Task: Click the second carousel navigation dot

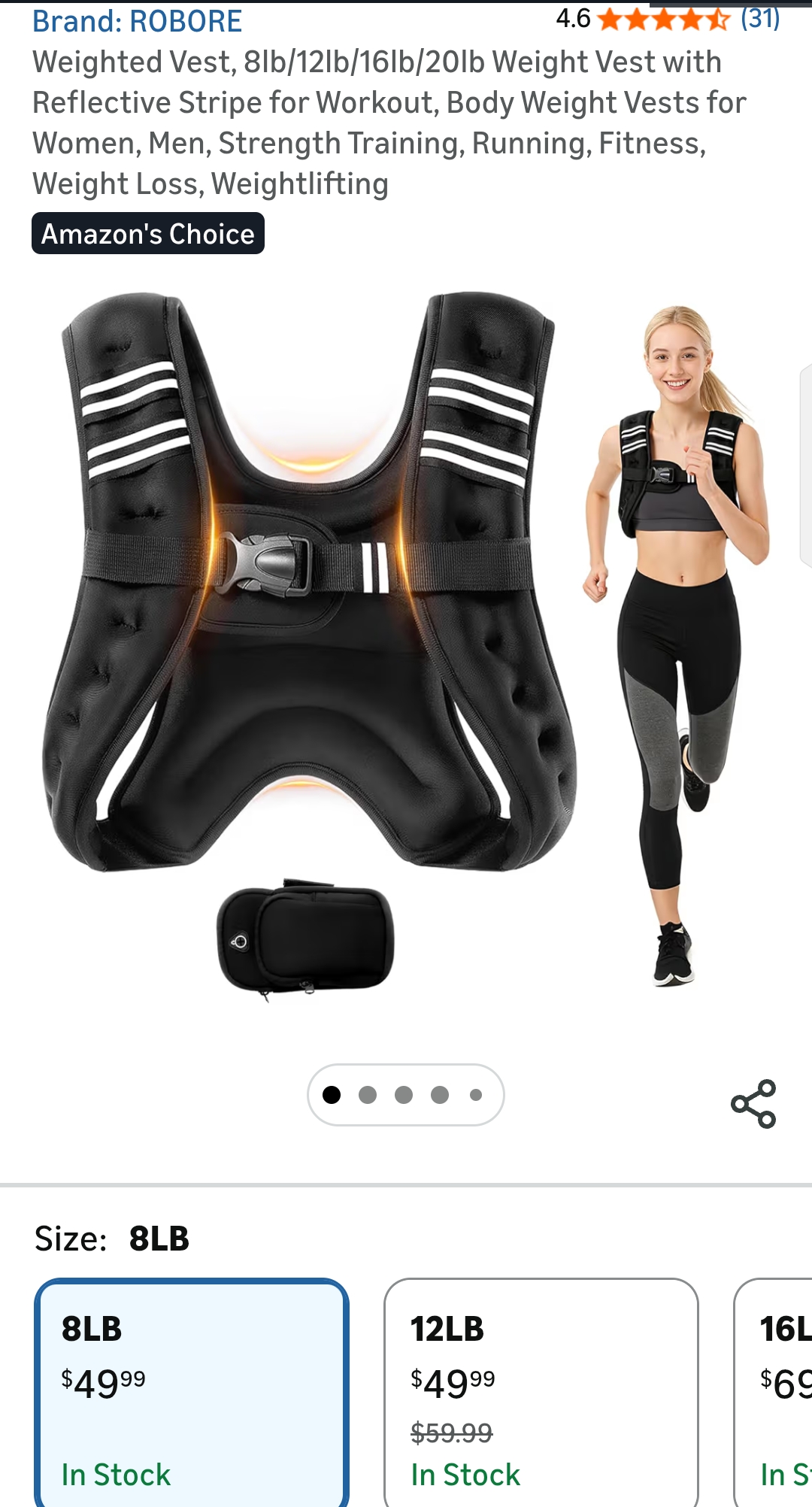Action: 368,1095
